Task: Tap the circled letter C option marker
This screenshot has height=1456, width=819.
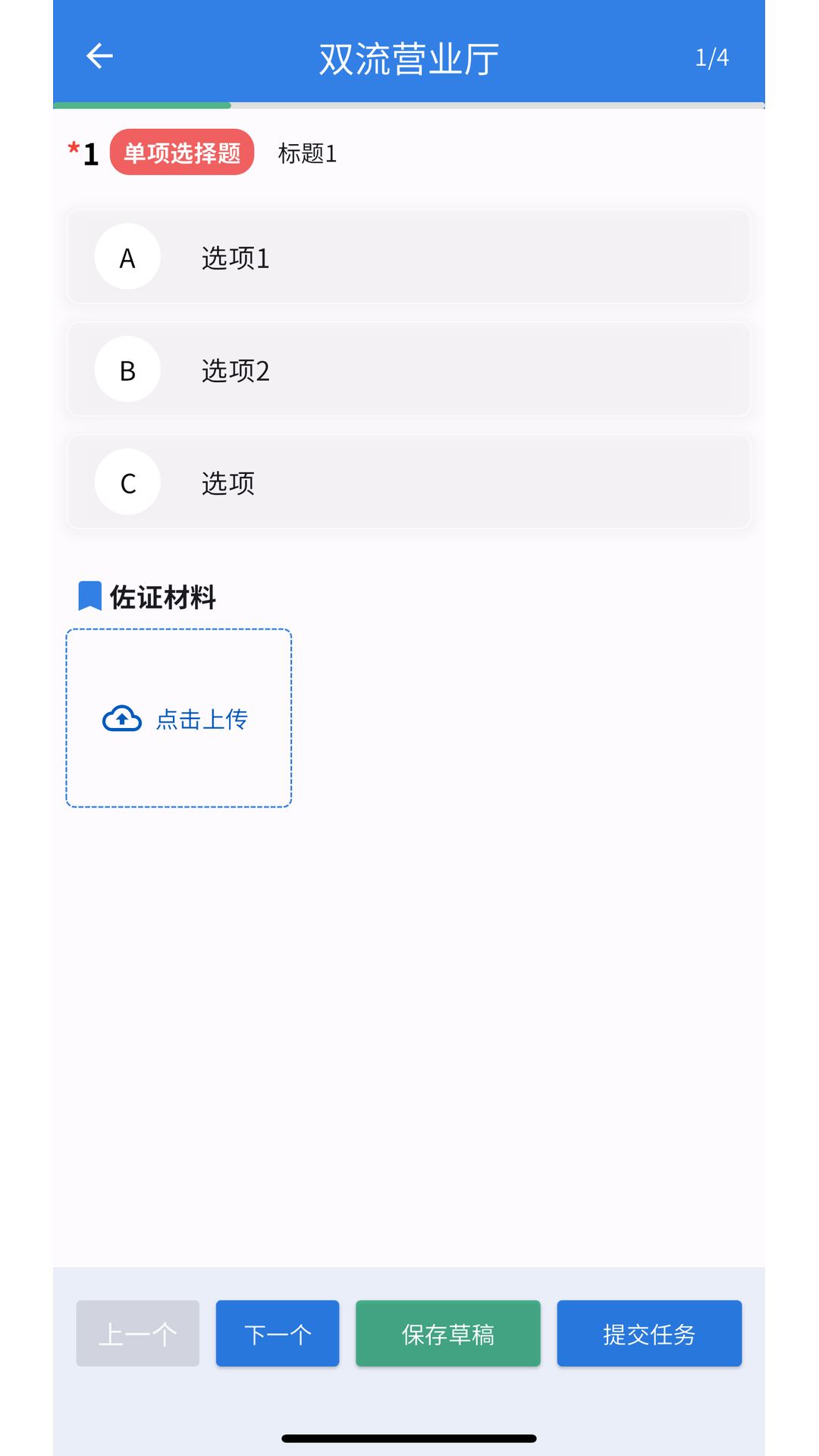Action: click(x=127, y=482)
